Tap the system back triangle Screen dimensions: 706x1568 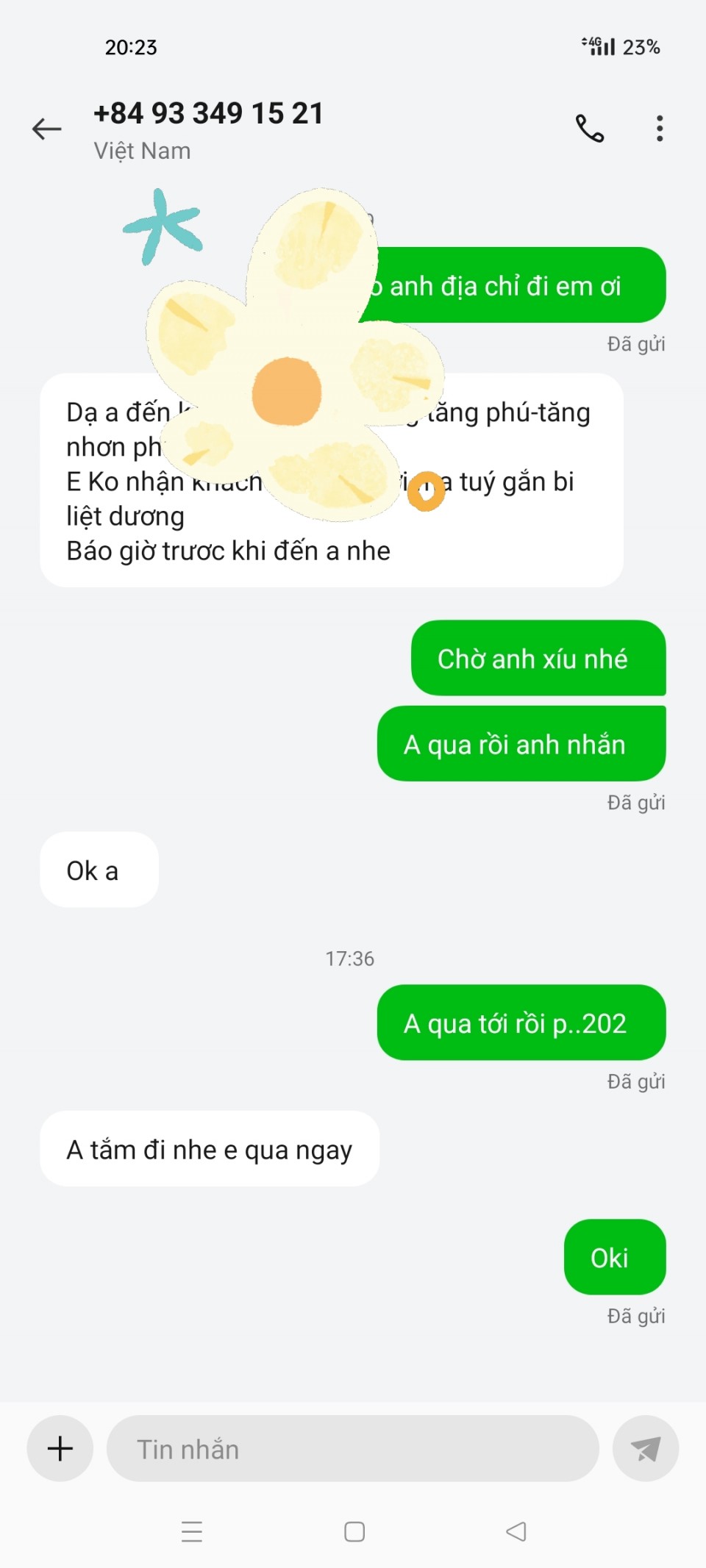coord(516,1531)
